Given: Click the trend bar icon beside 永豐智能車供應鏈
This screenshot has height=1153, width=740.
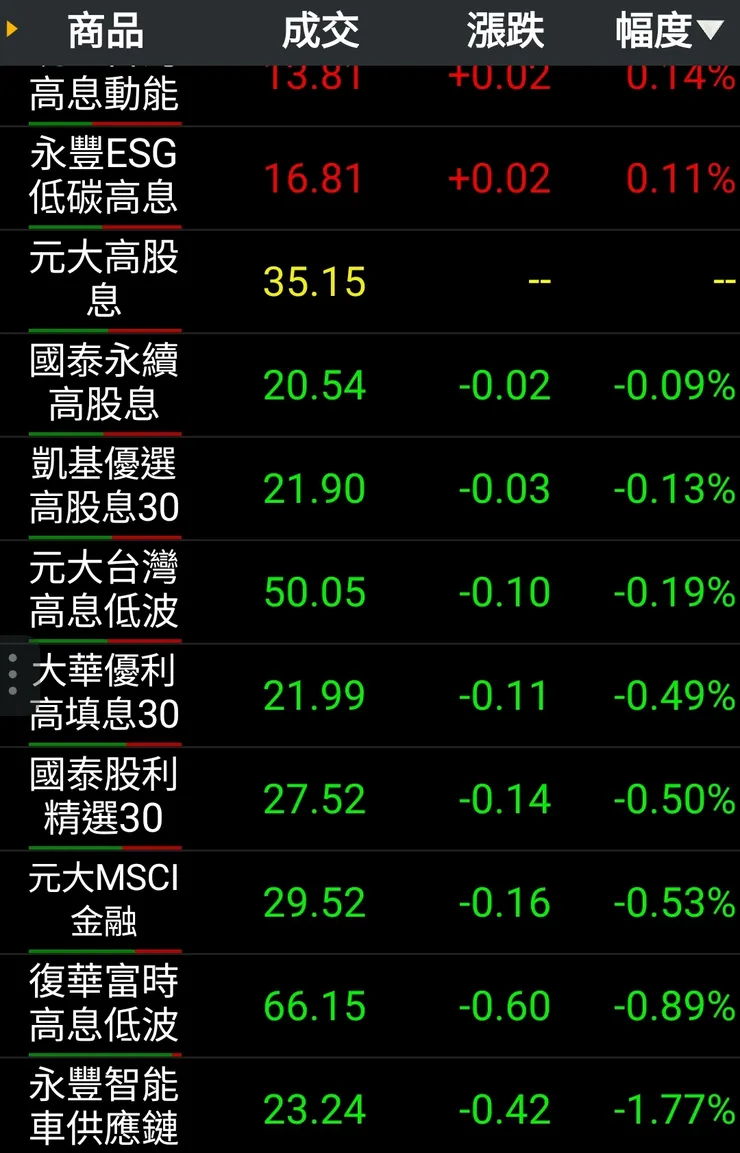Looking at the screenshot, I should click(103, 1148).
